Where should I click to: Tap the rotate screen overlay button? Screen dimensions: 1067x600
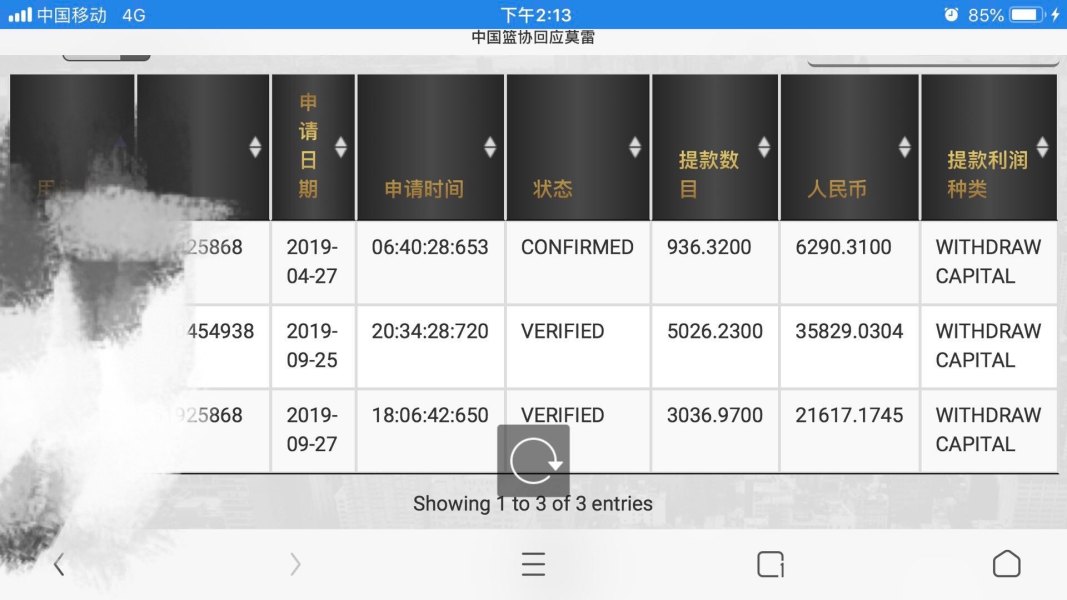pos(534,461)
